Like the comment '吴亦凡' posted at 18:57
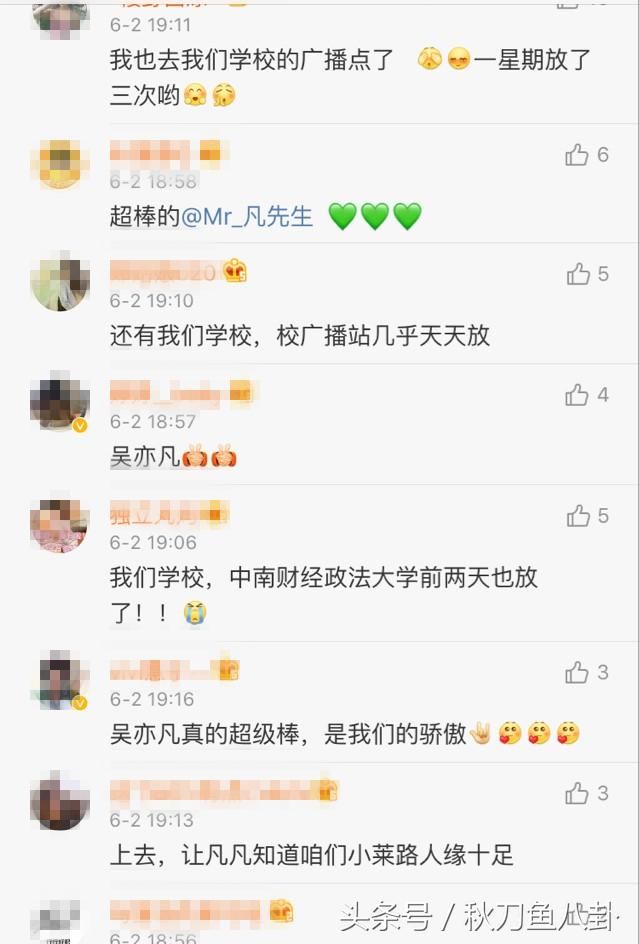The width and height of the screenshot is (639, 944). 577,396
